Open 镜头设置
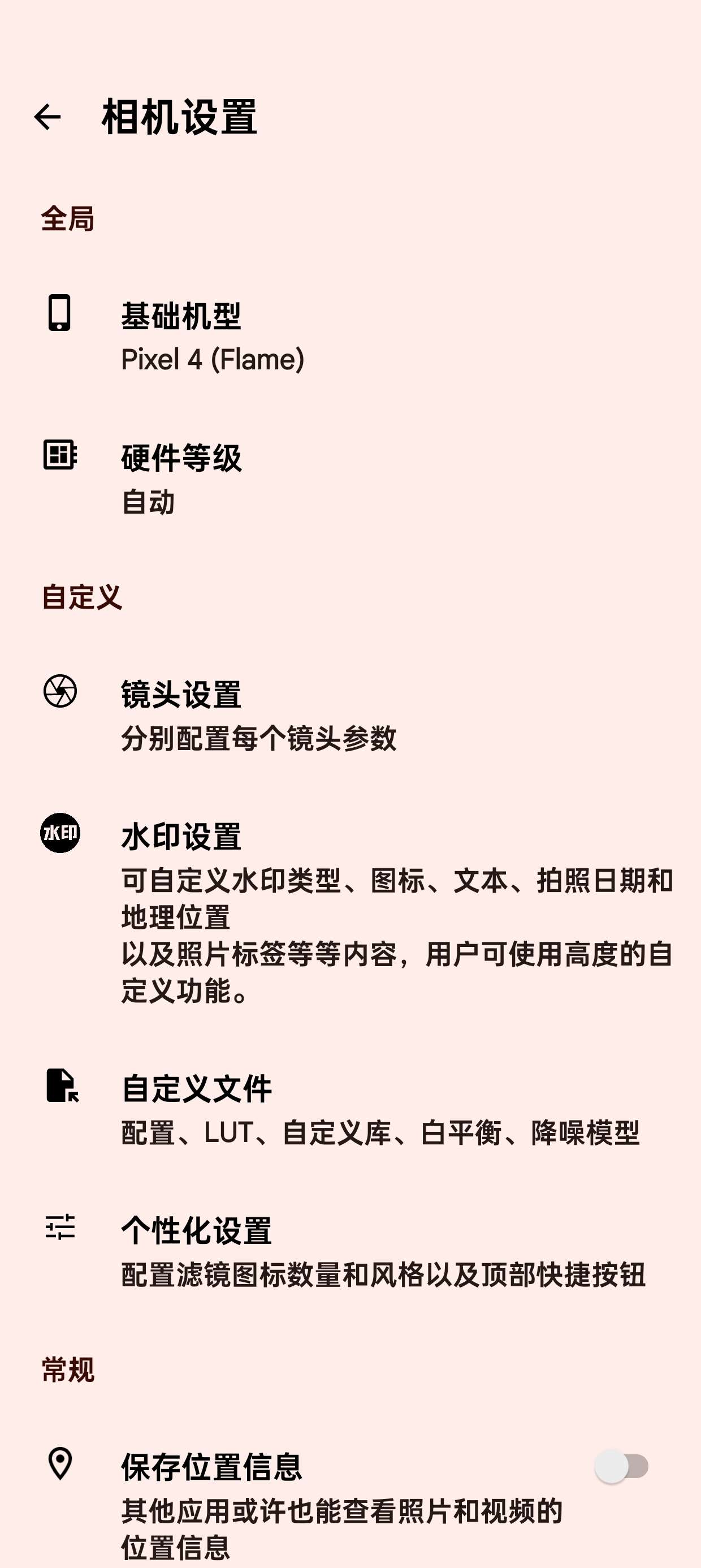The height and width of the screenshot is (1568, 701). click(x=258, y=715)
